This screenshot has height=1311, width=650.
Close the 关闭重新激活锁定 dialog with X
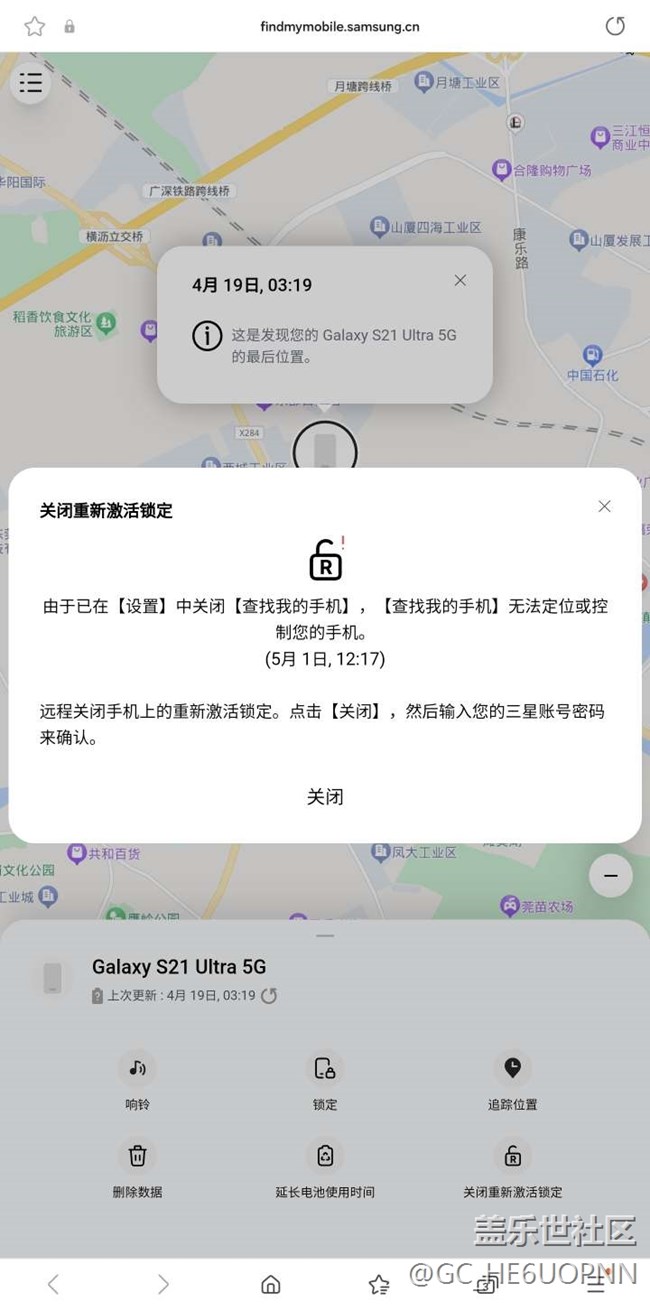(x=604, y=506)
